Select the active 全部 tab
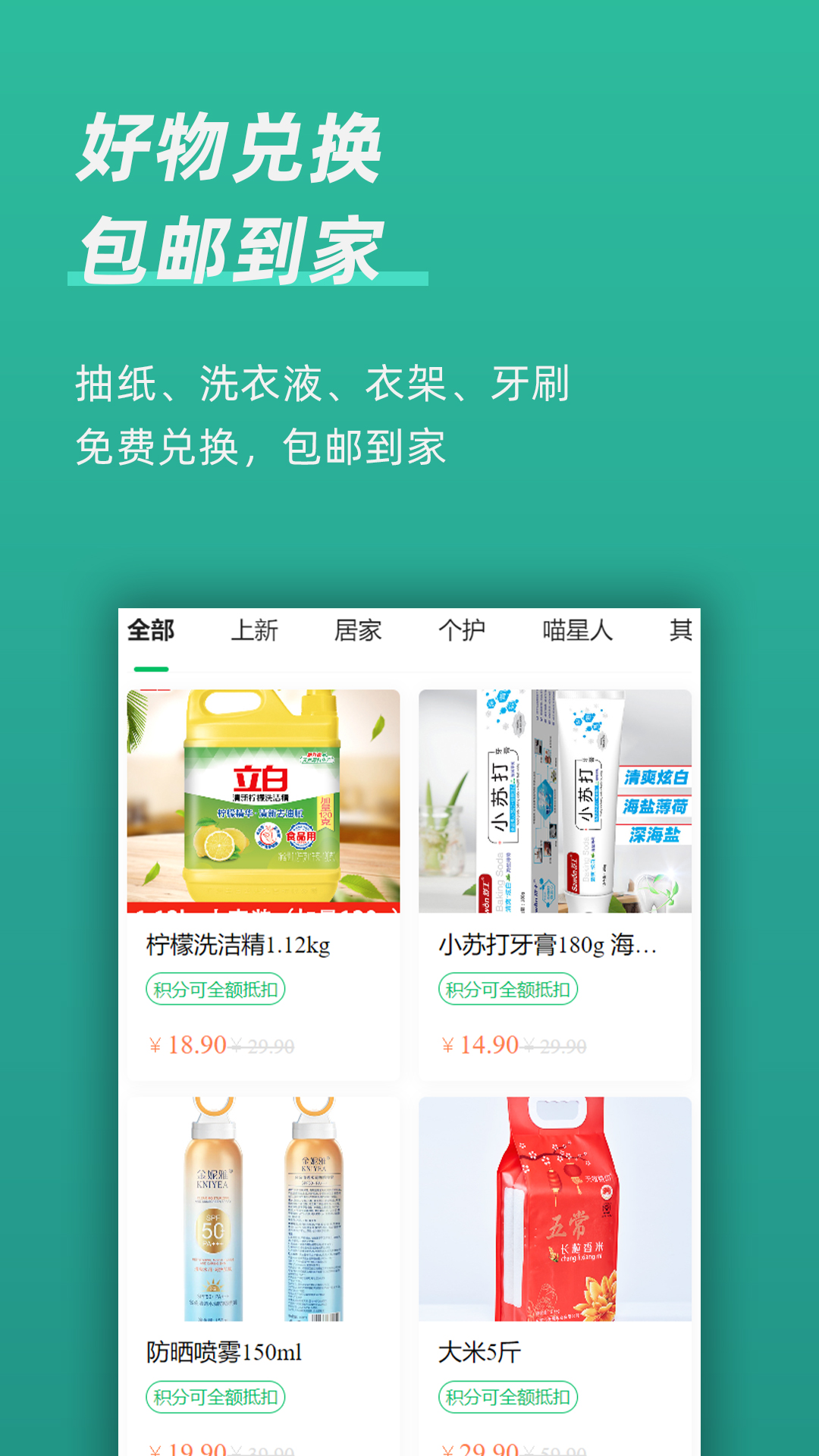This screenshot has height=1456, width=819. click(150, 630)
